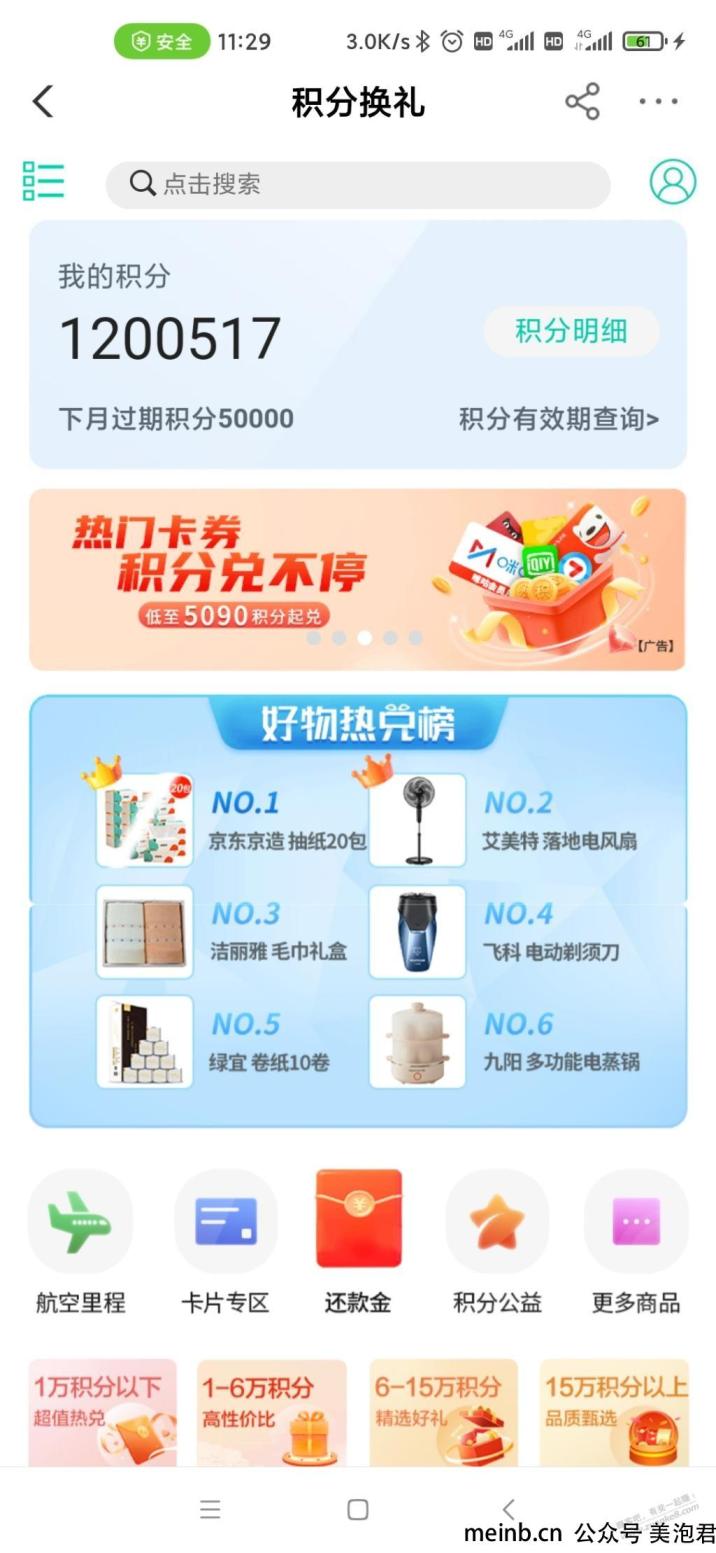
Task: Open 积分有效期查询 link
Action: coord(558,419)
